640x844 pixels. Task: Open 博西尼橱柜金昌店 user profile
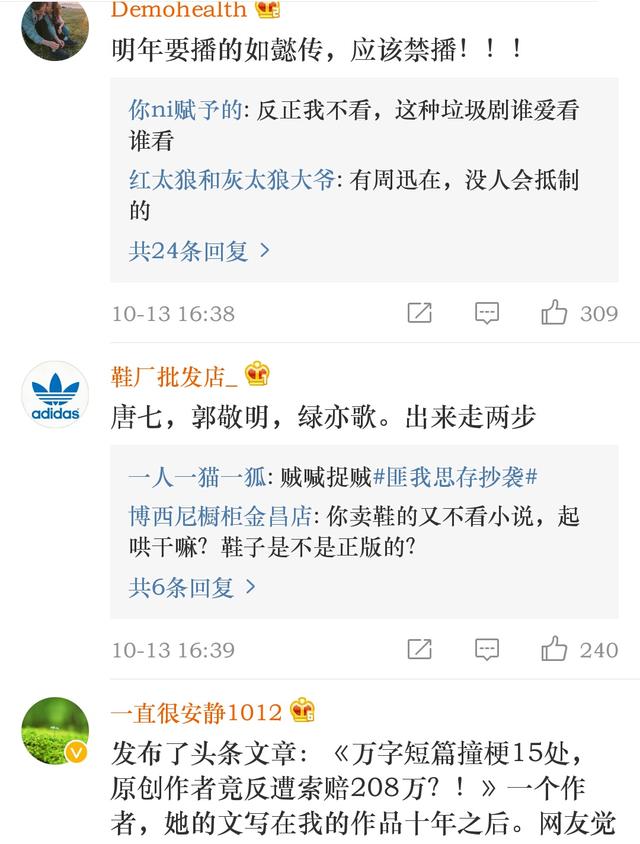pos(222,517)
